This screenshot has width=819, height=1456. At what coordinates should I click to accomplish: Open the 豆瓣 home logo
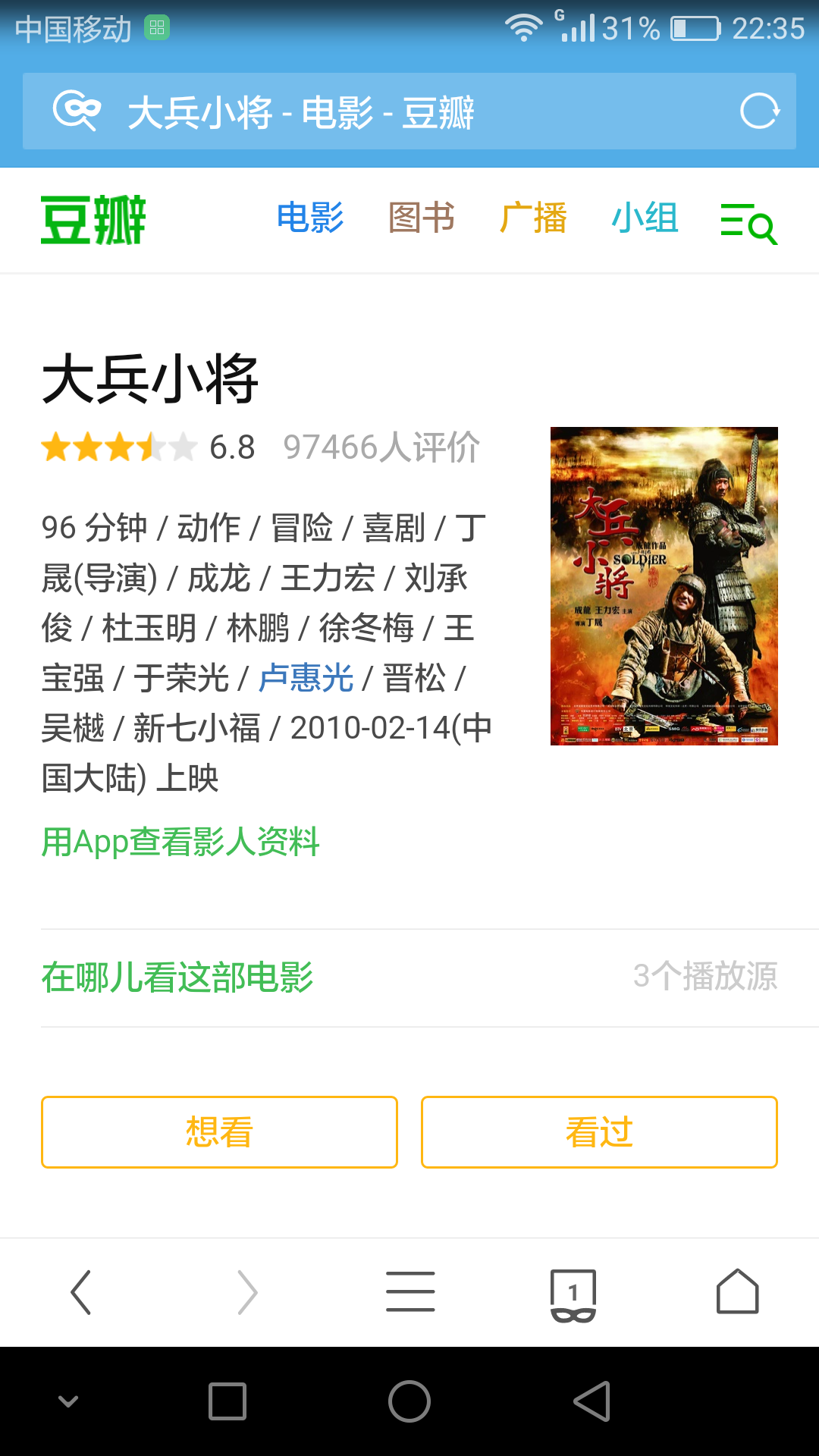93,220
